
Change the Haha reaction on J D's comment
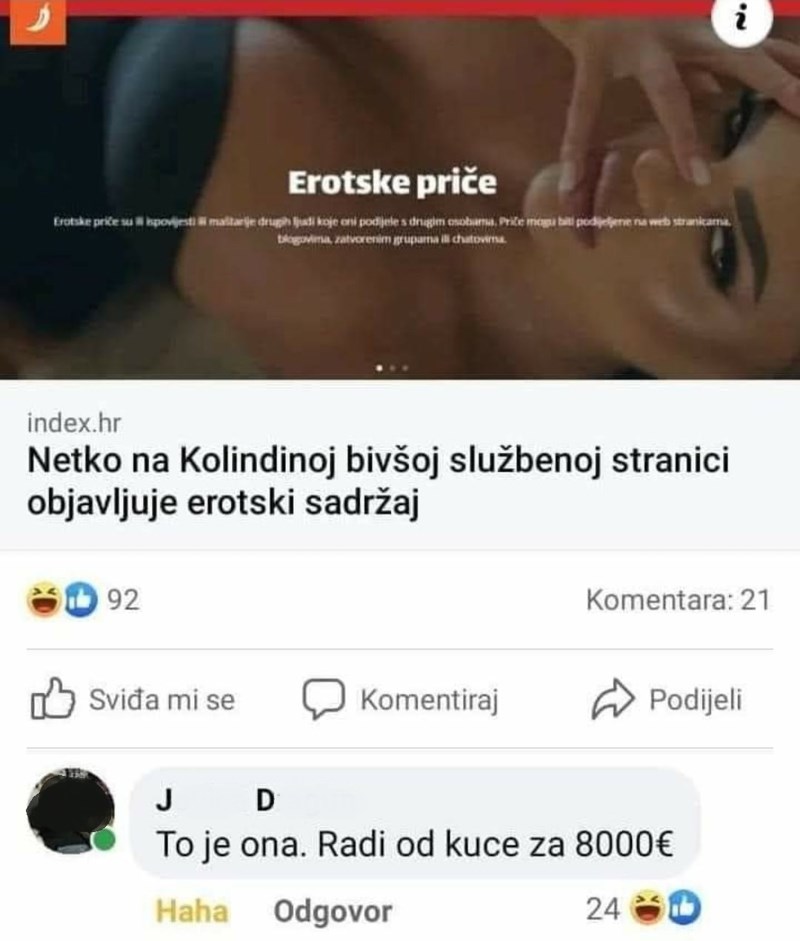[x=191, y=911]
